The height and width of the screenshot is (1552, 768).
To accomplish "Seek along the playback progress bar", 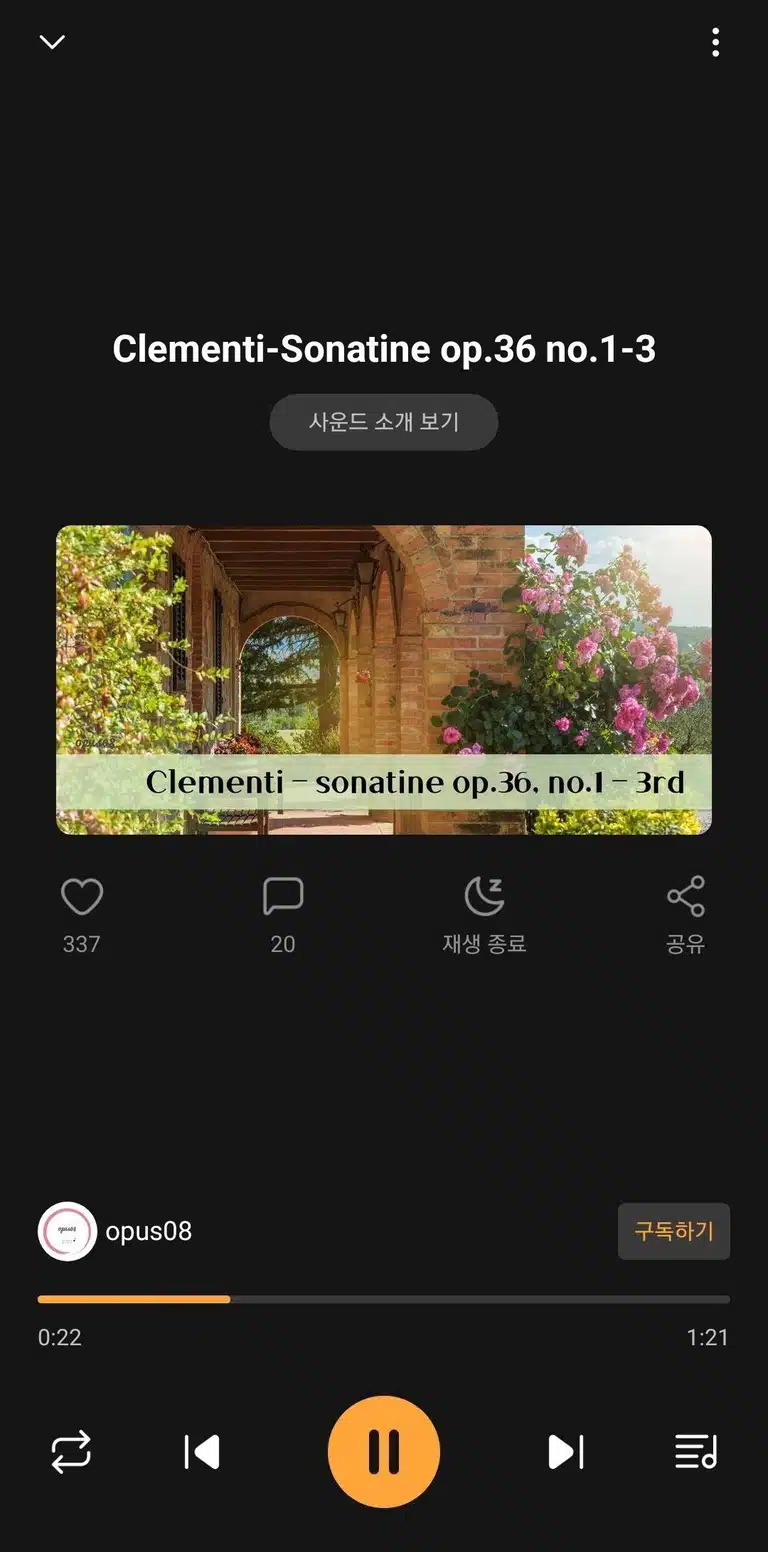I will 384,1299.
